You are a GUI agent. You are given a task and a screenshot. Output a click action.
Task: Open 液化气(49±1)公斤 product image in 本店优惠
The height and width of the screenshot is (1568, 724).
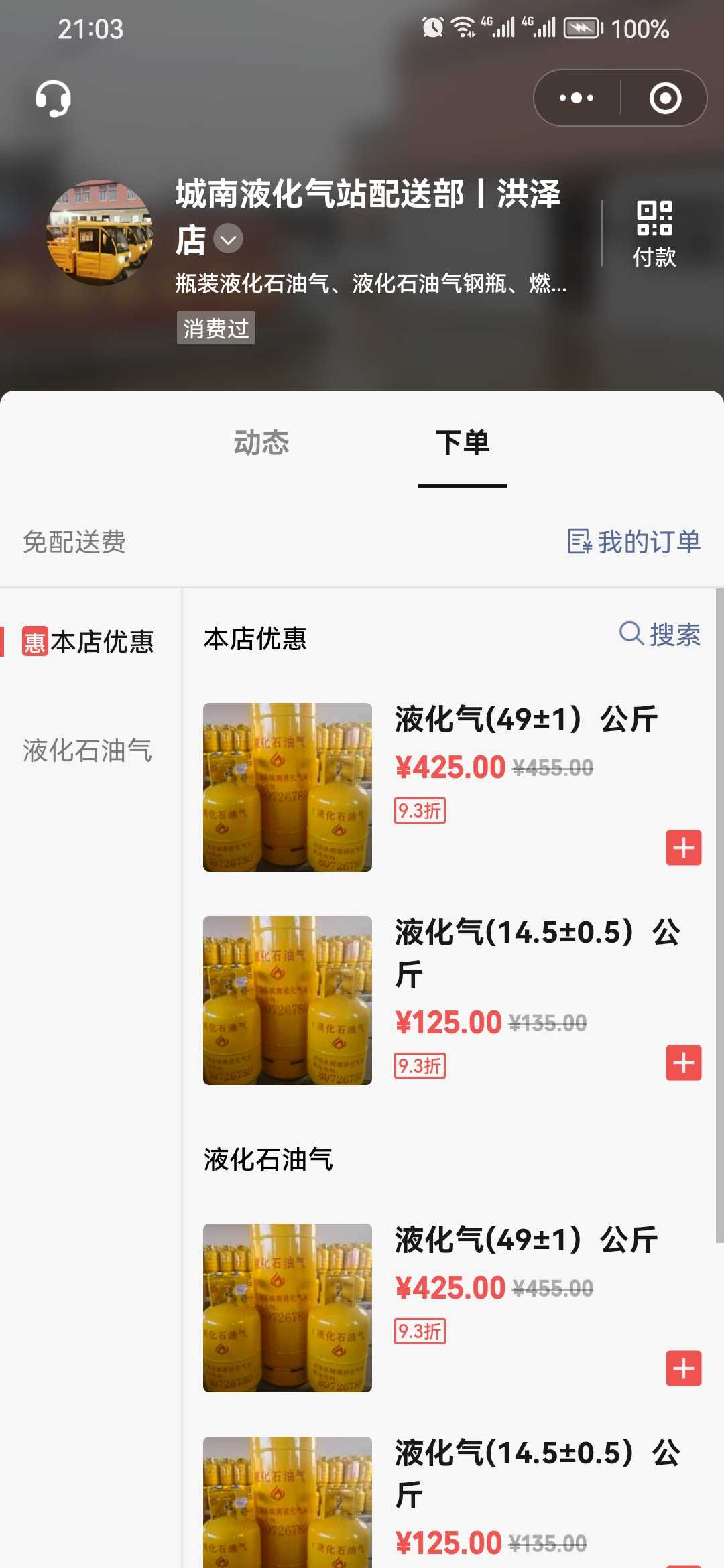click(x=288, y=787)
